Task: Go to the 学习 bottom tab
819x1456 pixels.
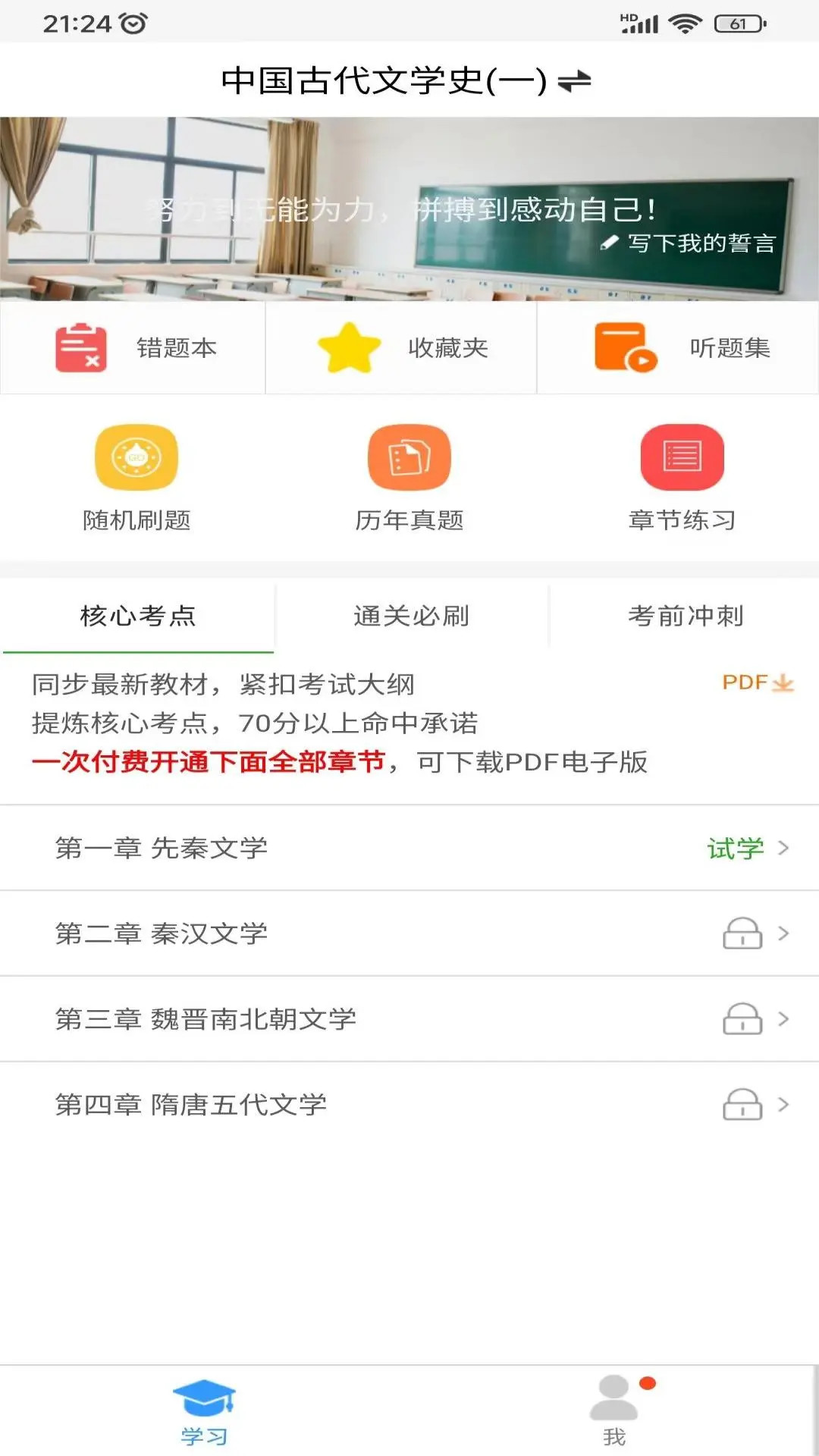Action: 204,1412
